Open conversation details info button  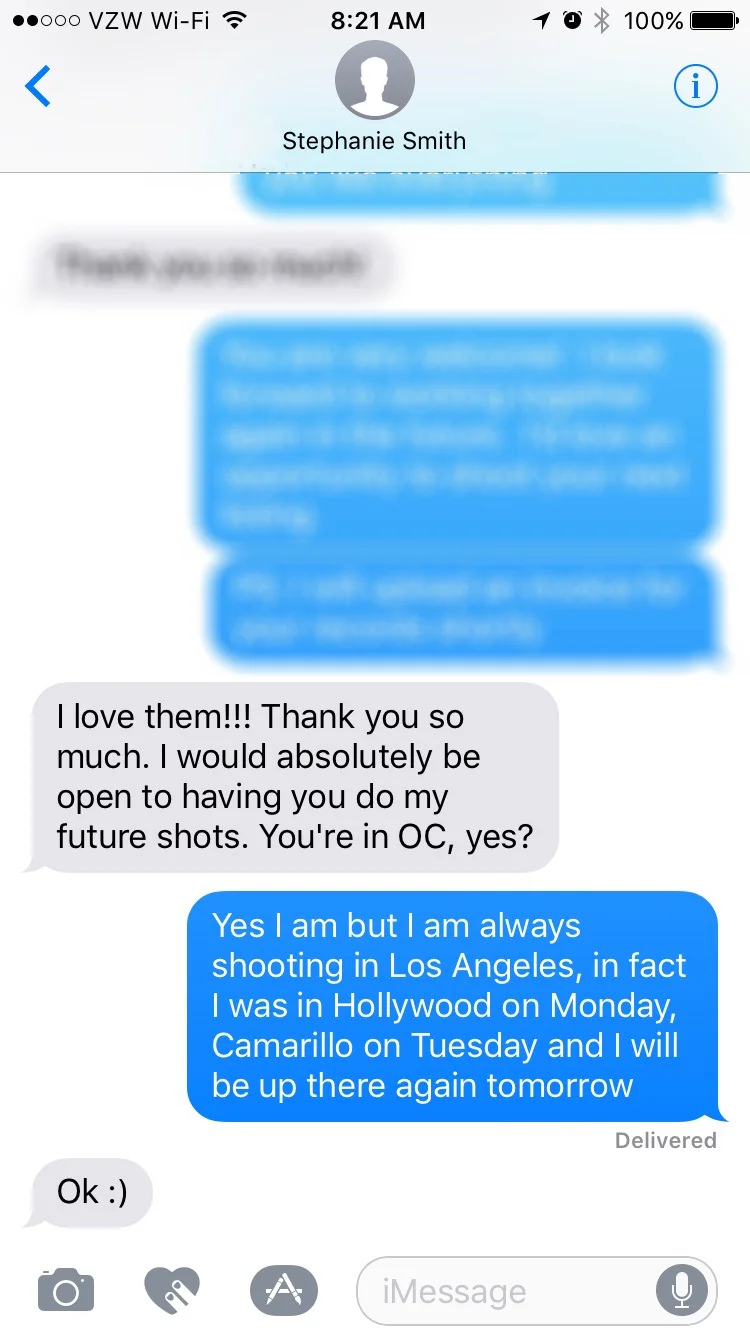pyautogui.click(x=696, y=87)
